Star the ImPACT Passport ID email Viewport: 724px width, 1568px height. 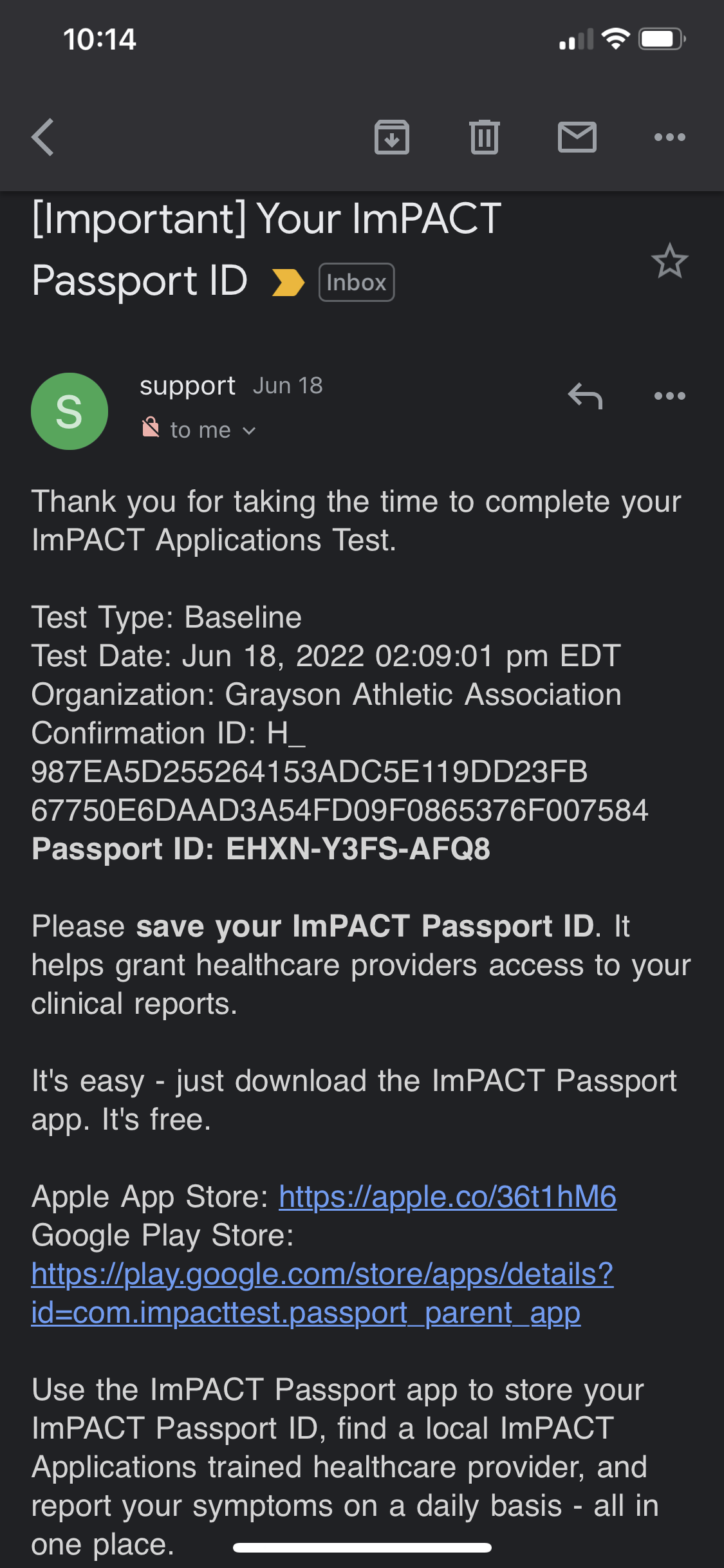pyautogui.click(x=670, y=261)
